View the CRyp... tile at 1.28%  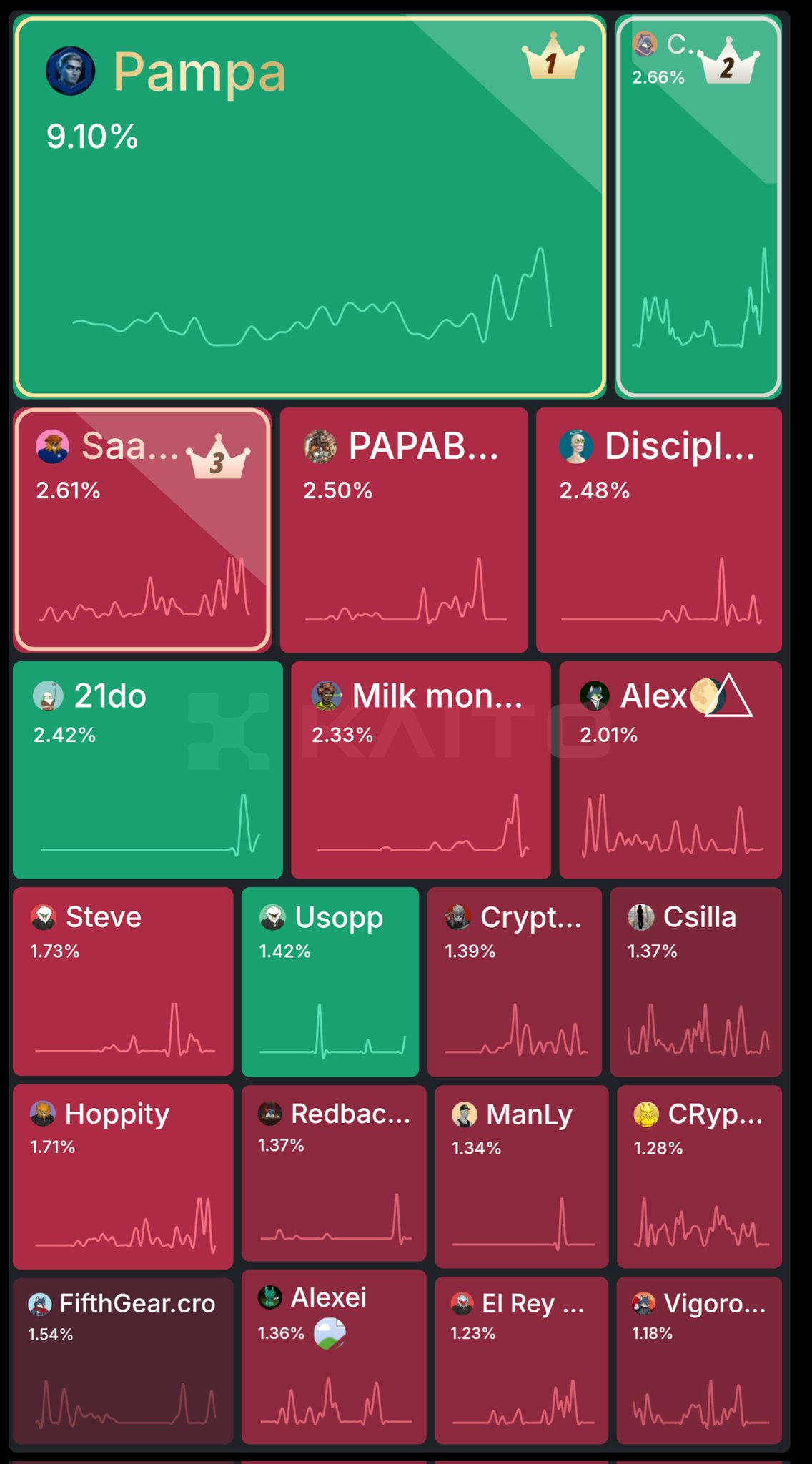click(x=699, y=1176)
